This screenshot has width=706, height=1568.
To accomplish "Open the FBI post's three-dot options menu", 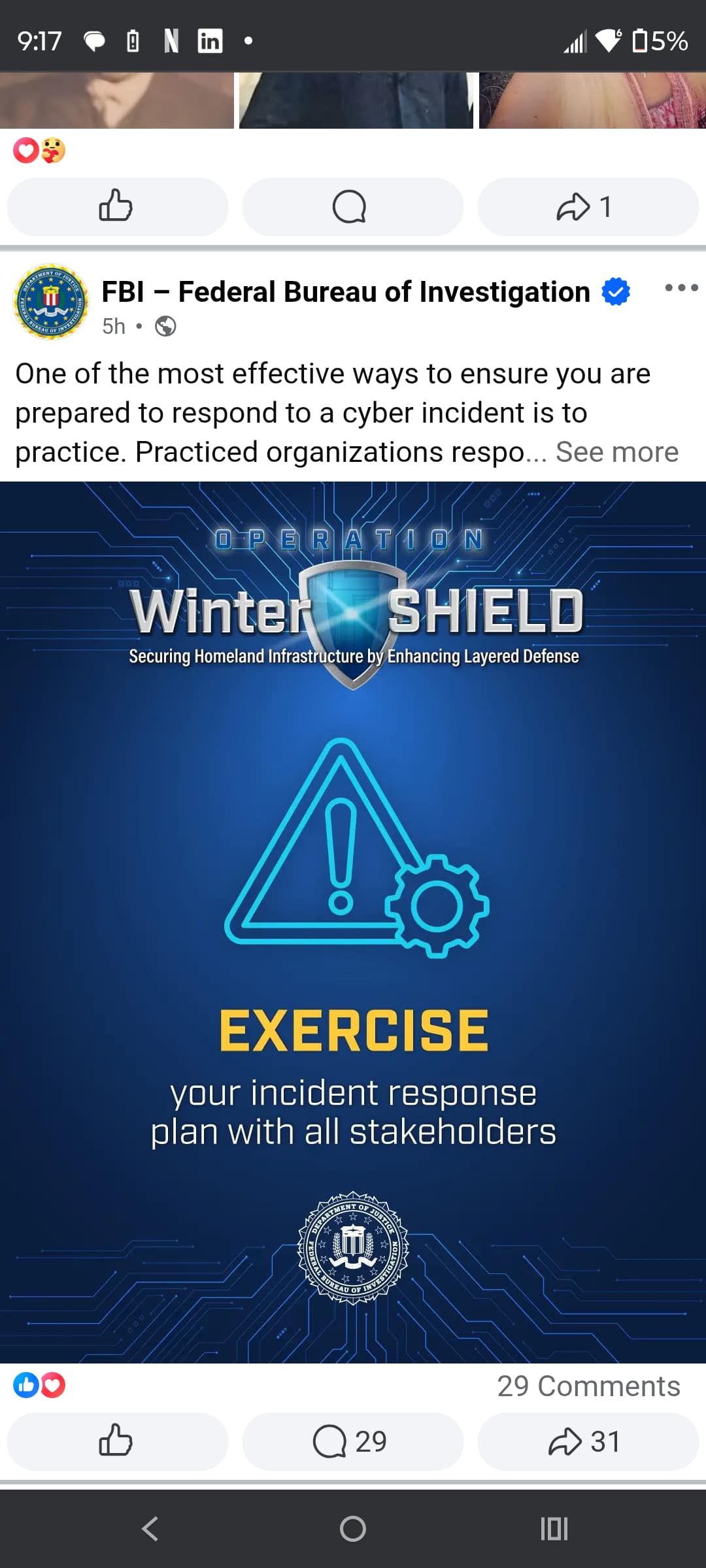I will (681, 287).
